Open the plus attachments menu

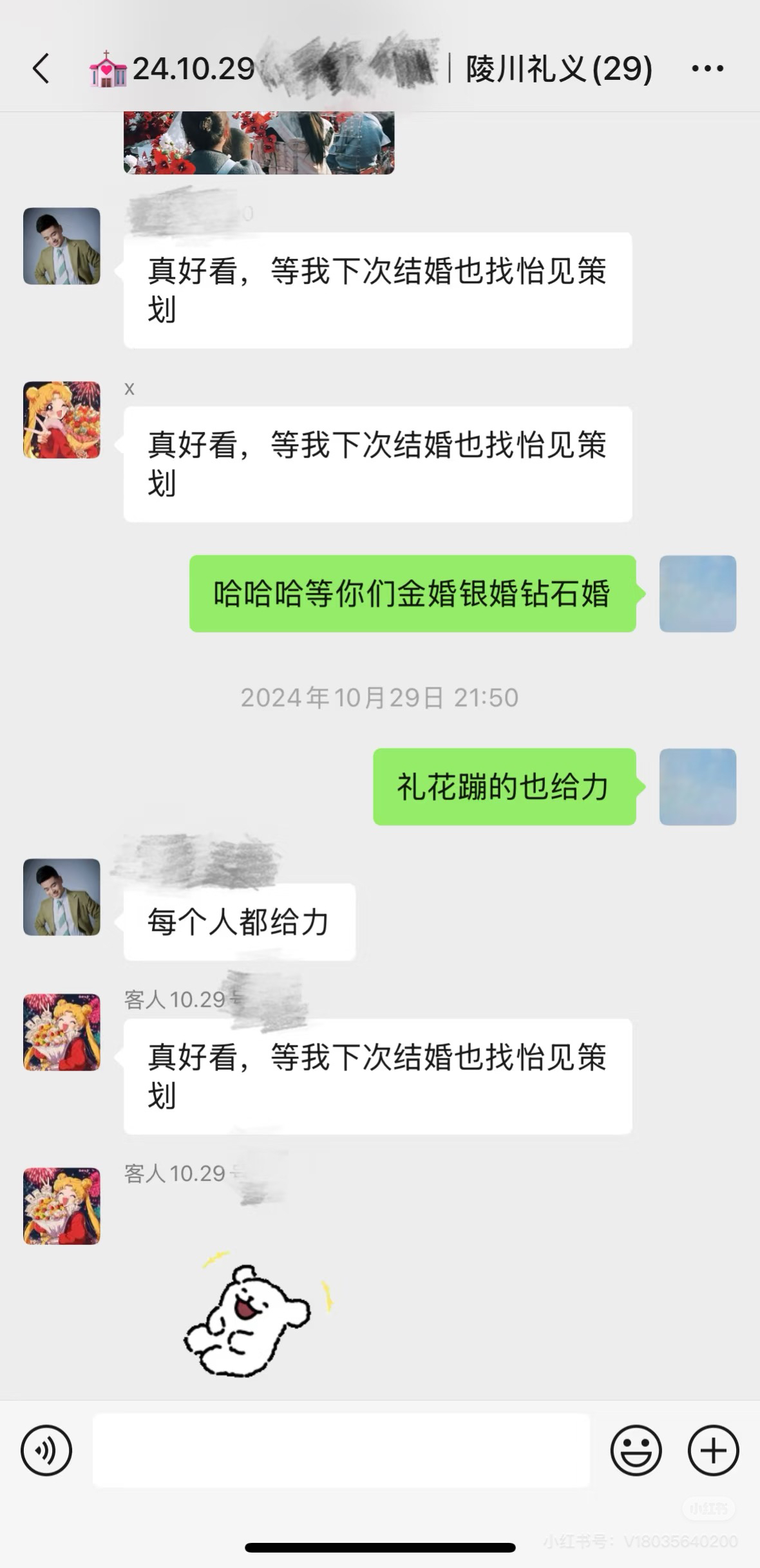coord(713,1450)
